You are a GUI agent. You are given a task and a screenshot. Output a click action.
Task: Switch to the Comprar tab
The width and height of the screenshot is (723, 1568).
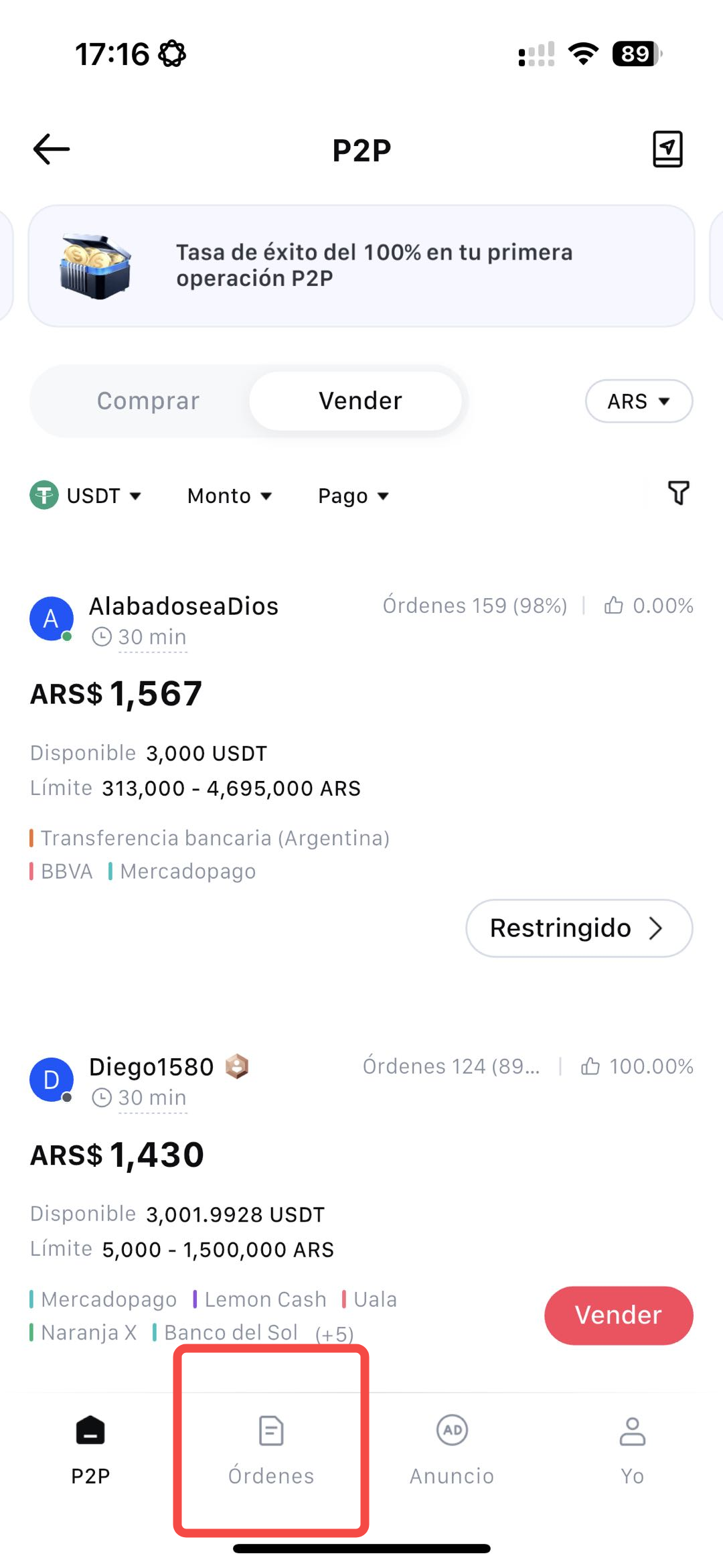pos(148,401)
